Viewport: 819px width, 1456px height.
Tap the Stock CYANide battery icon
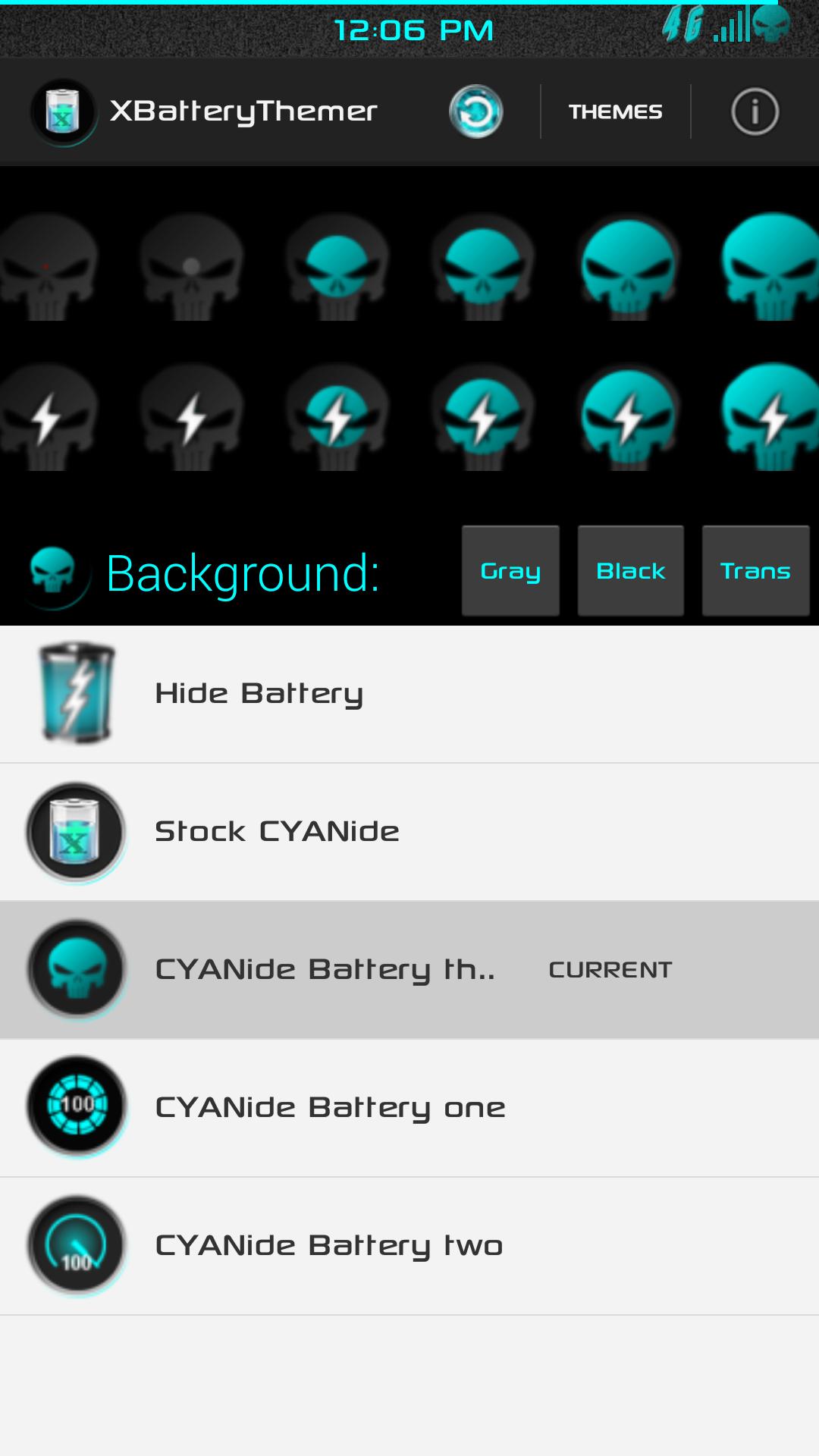76,830
